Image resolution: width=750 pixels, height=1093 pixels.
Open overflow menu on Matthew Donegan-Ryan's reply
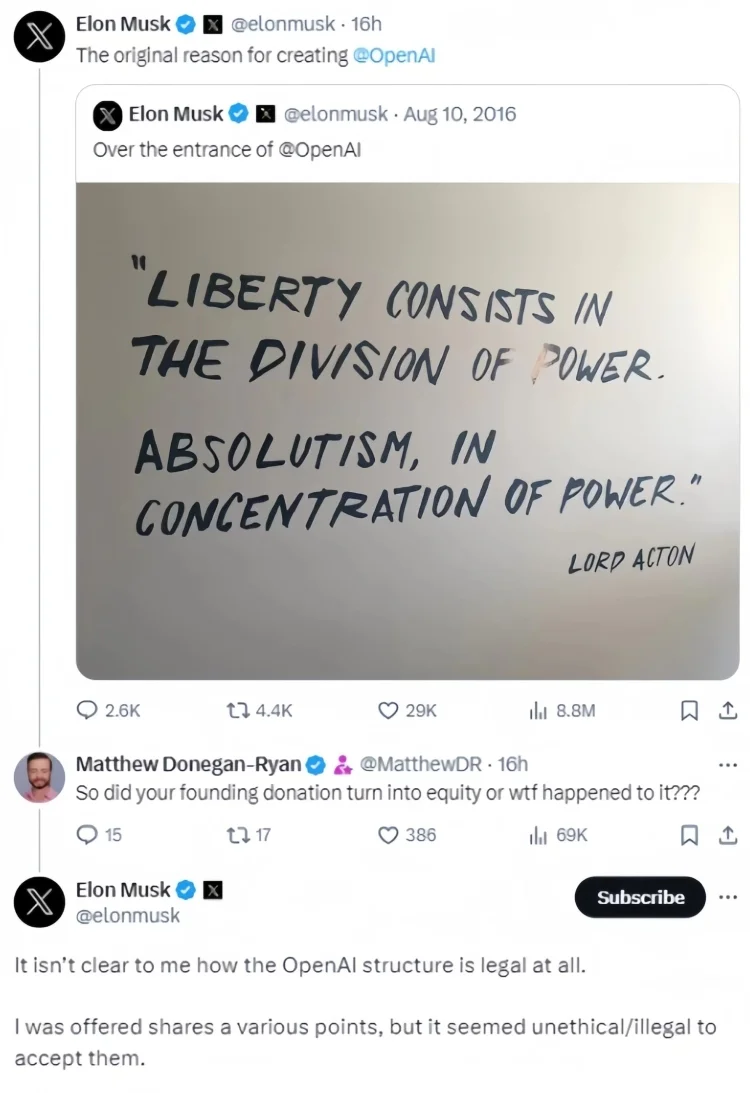click(728, 765)
